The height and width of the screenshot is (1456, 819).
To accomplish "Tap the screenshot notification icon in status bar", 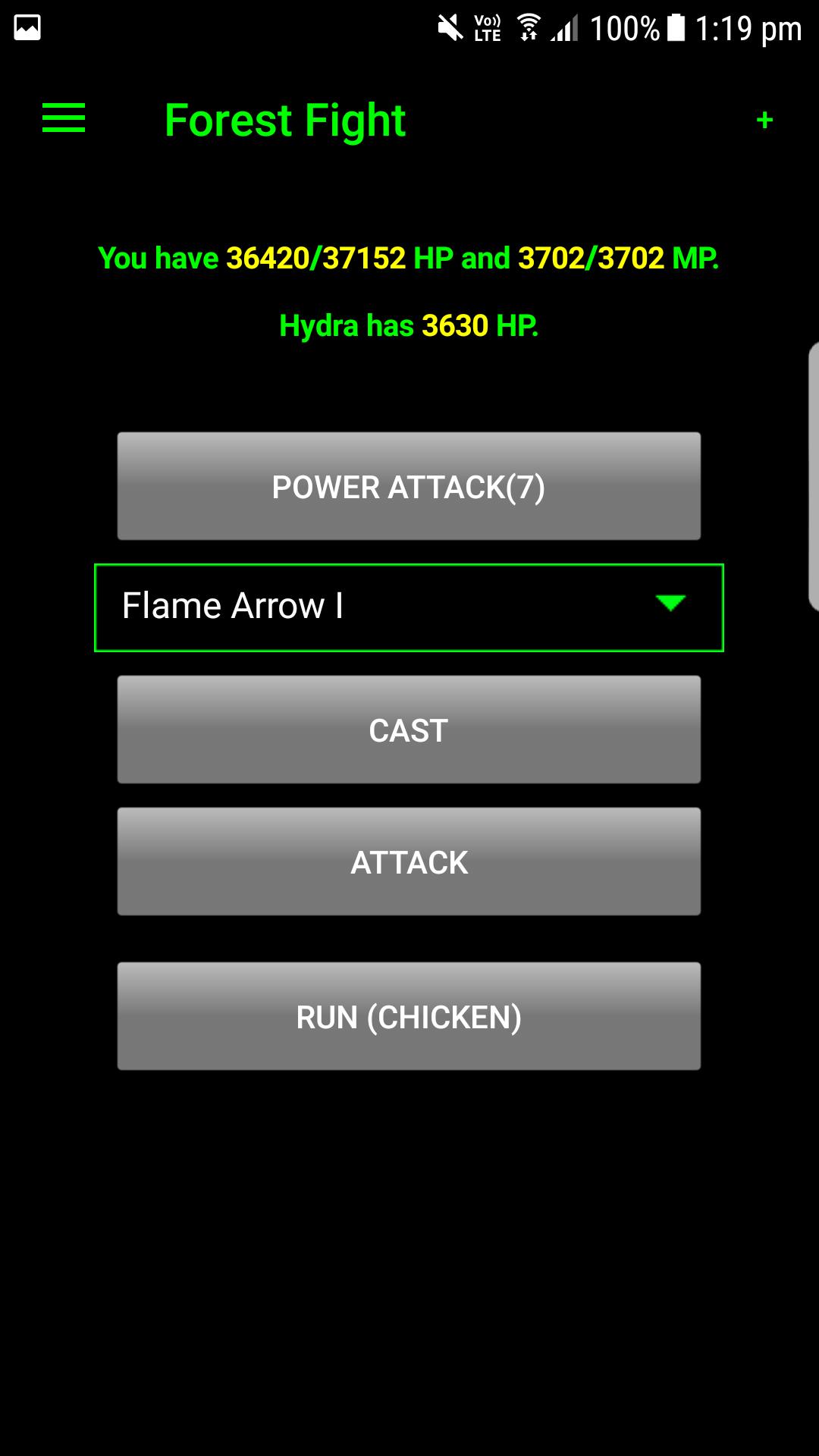I will 27,27.
